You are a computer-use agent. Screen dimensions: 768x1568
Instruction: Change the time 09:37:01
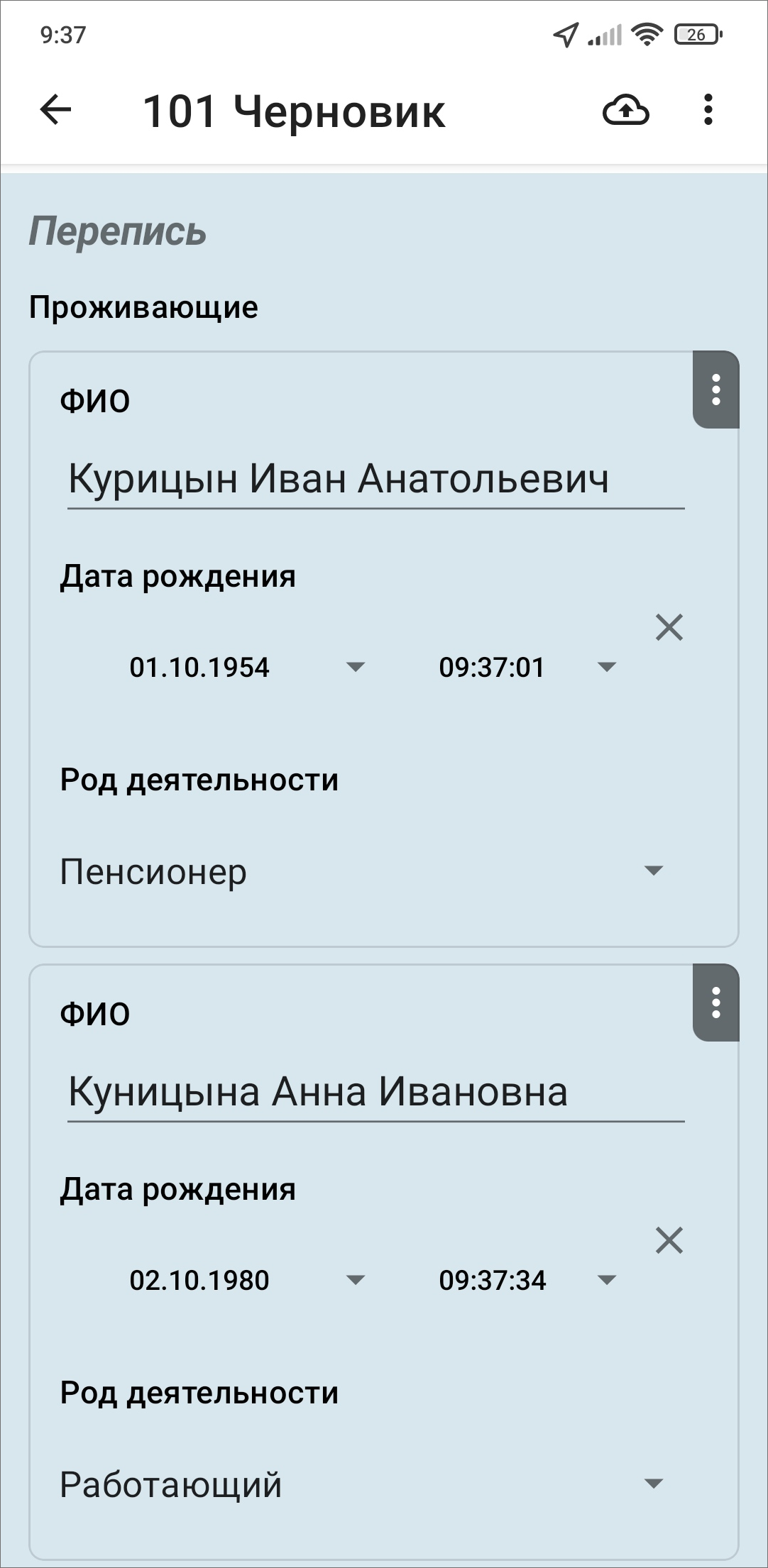pyautogui.click(x=527, y=667)
